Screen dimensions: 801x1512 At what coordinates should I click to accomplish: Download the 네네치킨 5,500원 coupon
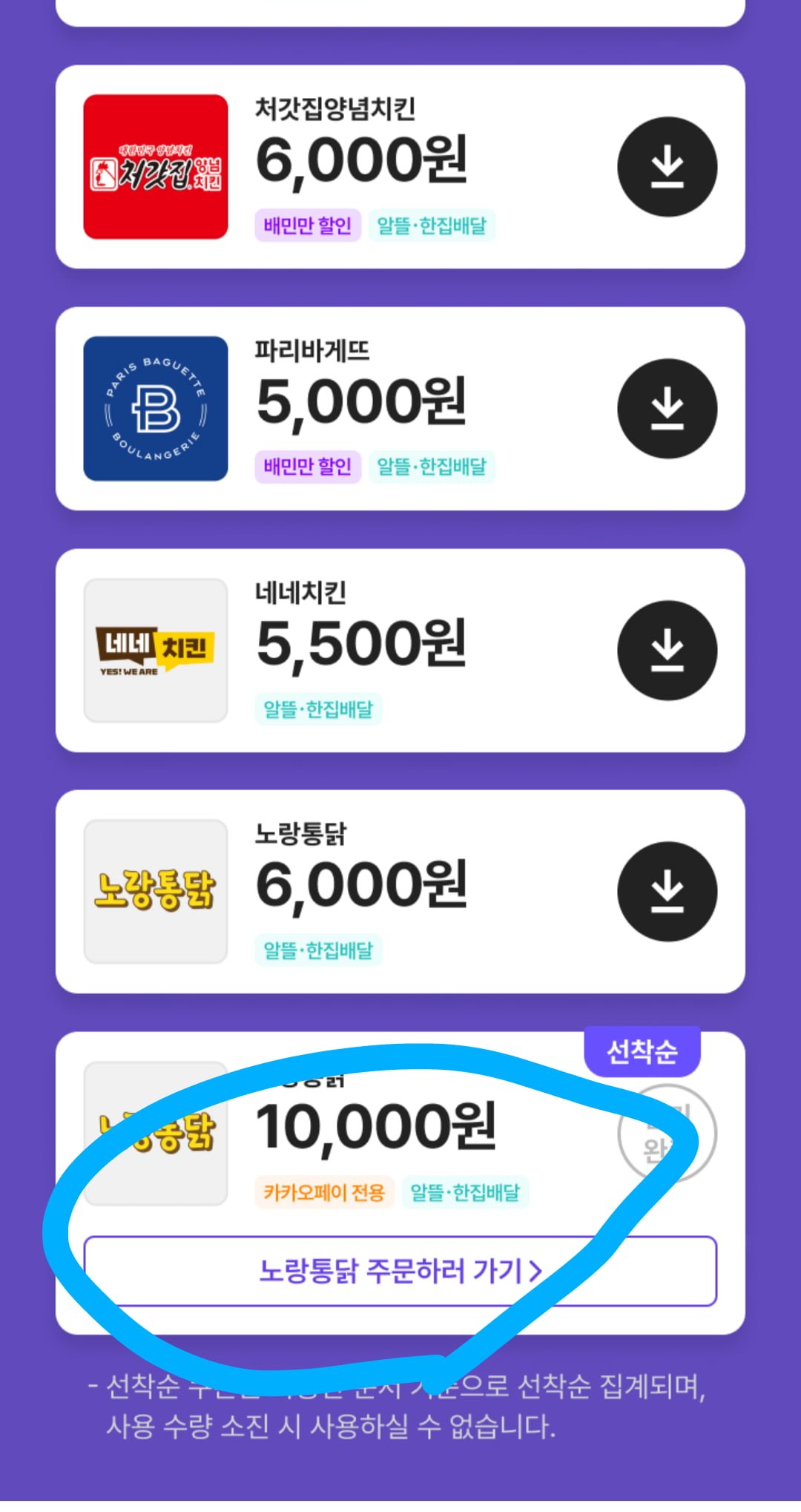(x=667, y=650)
